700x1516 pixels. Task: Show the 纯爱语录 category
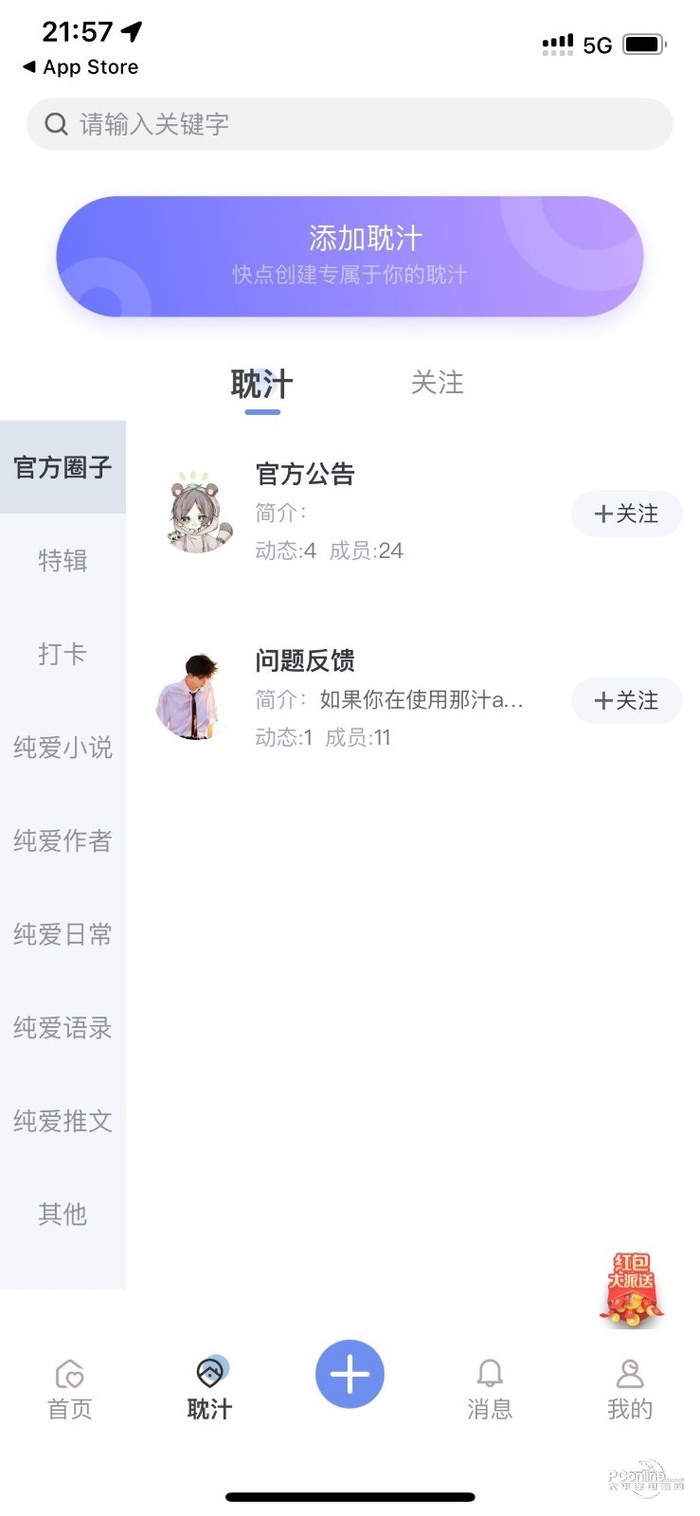63,1028
